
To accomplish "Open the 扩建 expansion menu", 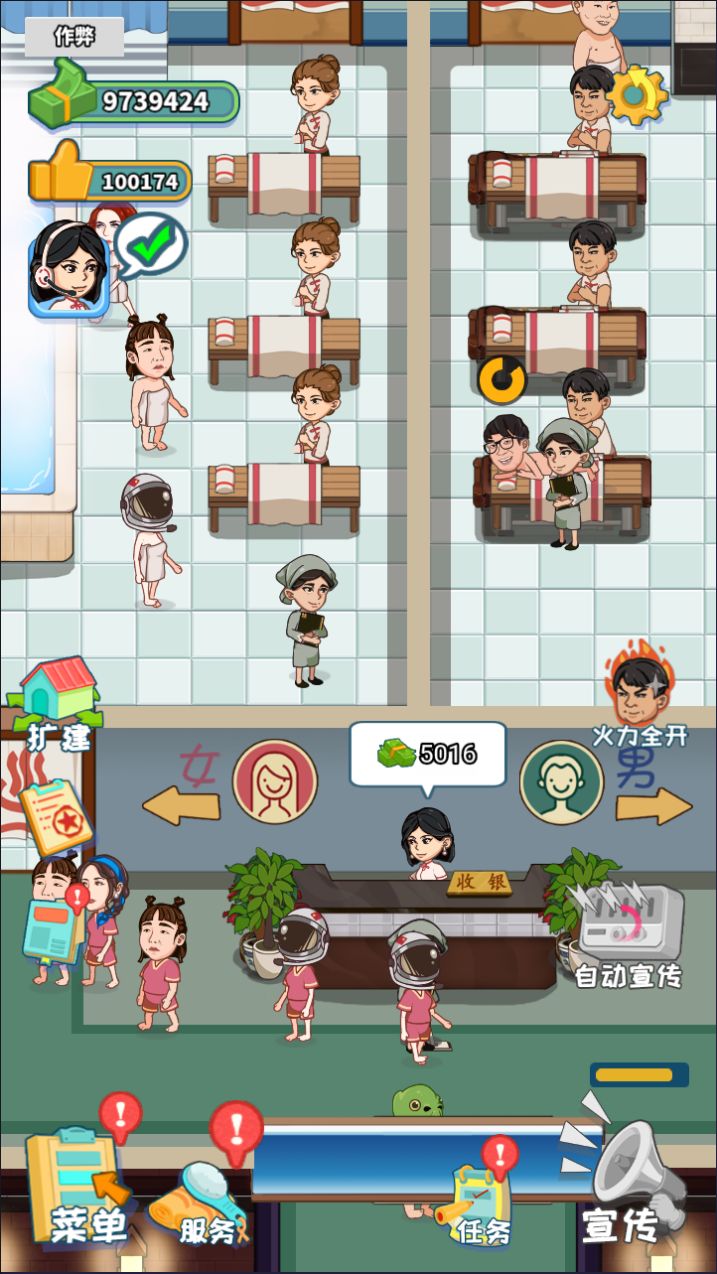I will coord(58,703).
